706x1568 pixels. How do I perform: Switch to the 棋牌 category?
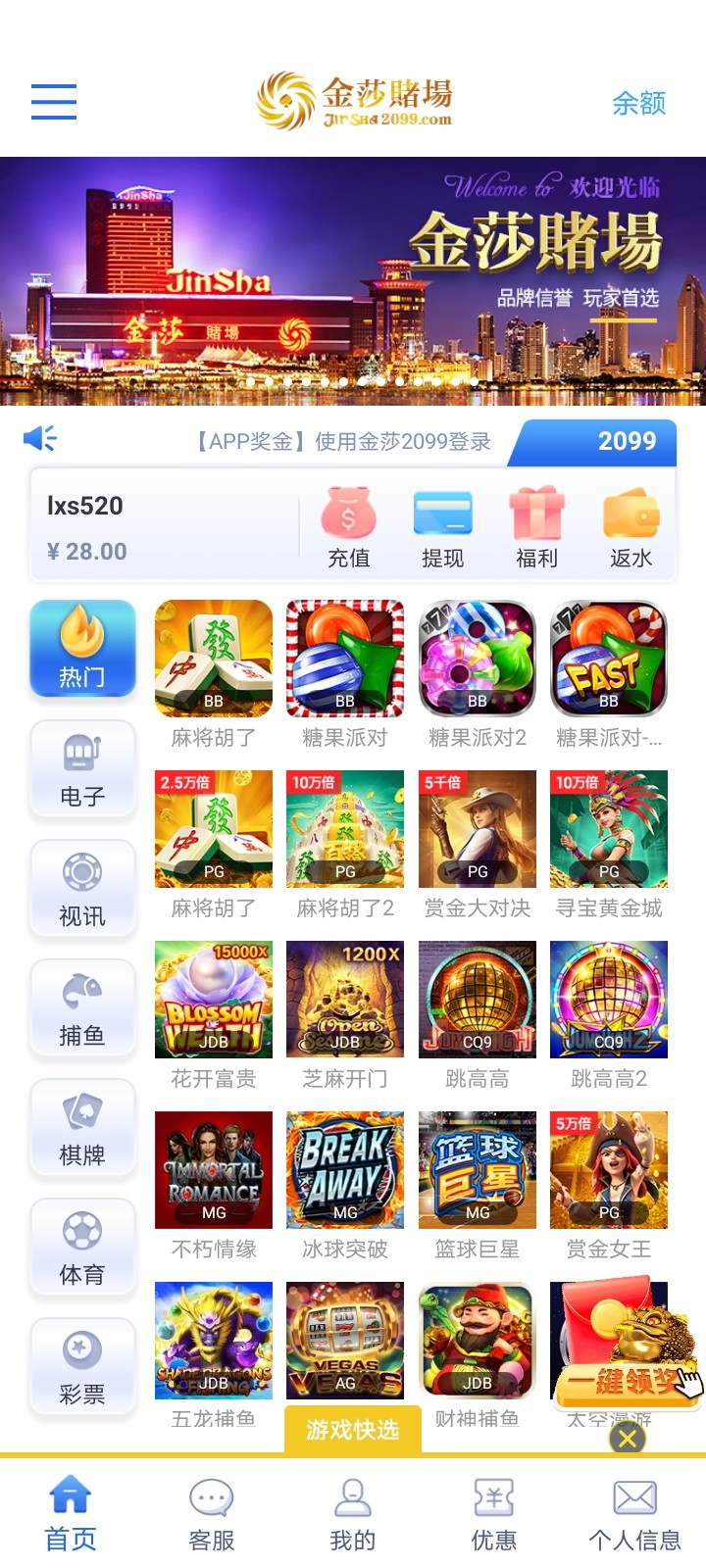coord(82,1128)
